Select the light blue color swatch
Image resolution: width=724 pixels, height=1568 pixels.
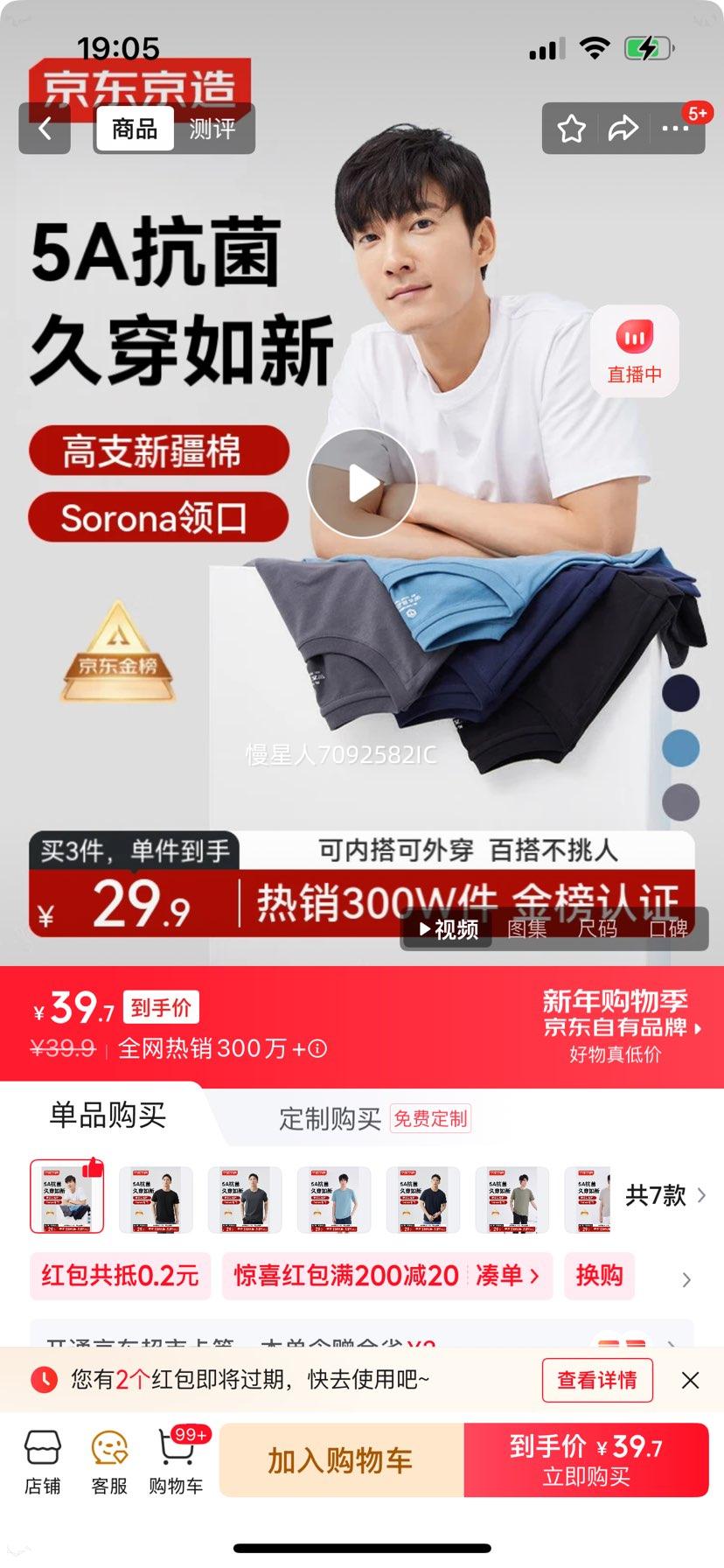click(680, 748)
